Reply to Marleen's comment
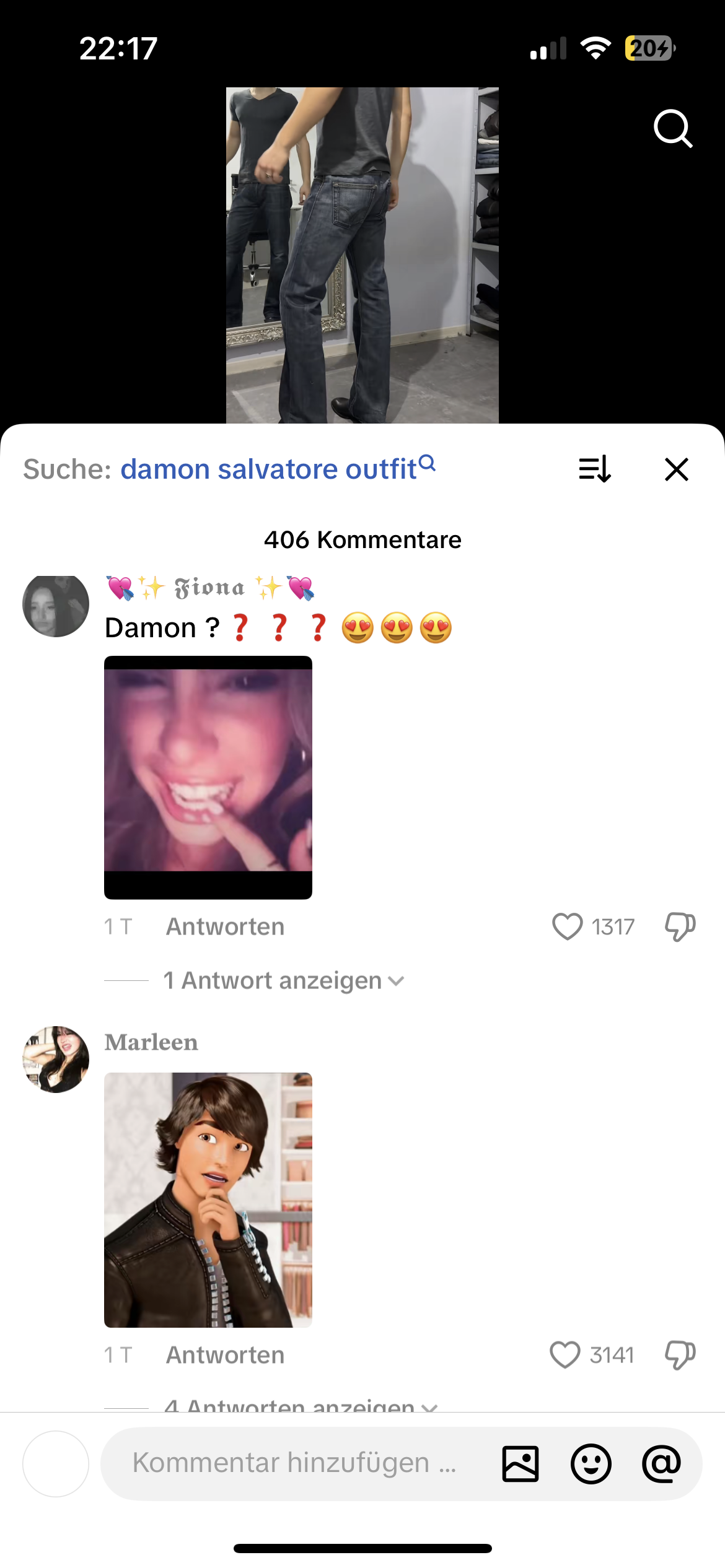The image size is (725, 1568). tap(225, 1356)
